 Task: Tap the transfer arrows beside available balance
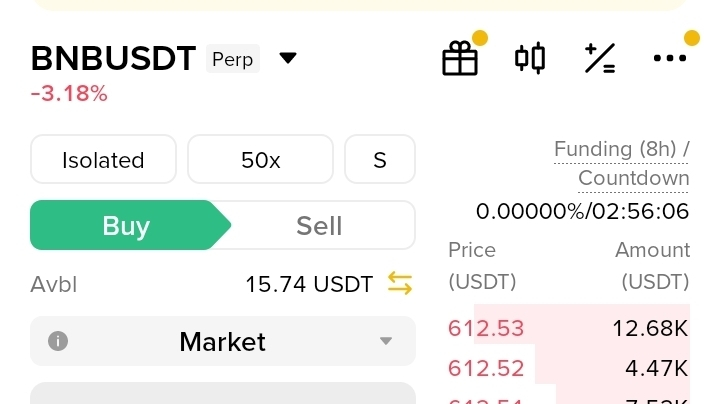point(399,284)
